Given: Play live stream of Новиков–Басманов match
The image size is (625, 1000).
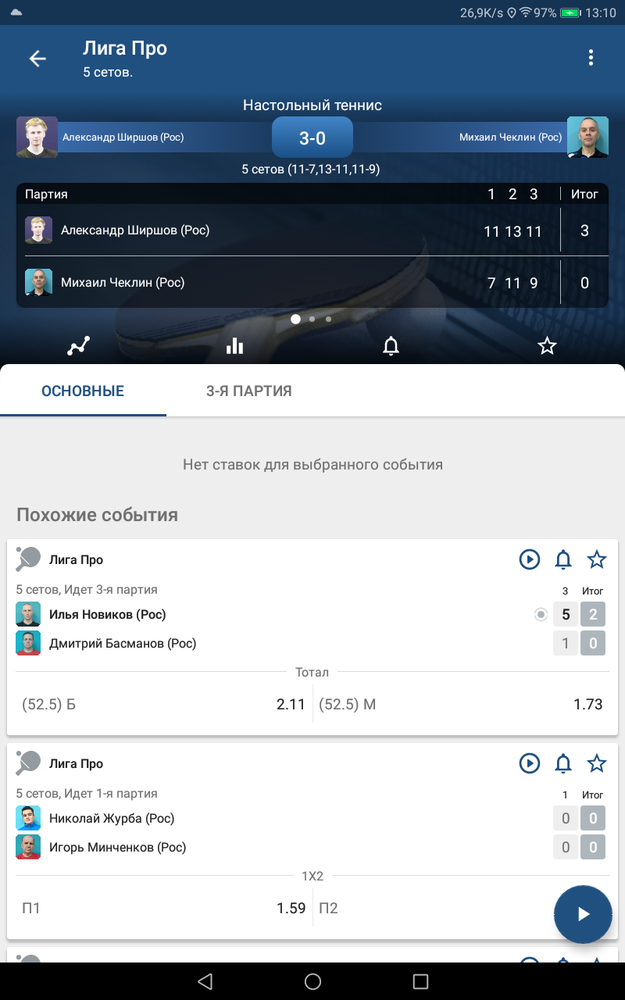Looking at the screenshot, I should (529, 559).
